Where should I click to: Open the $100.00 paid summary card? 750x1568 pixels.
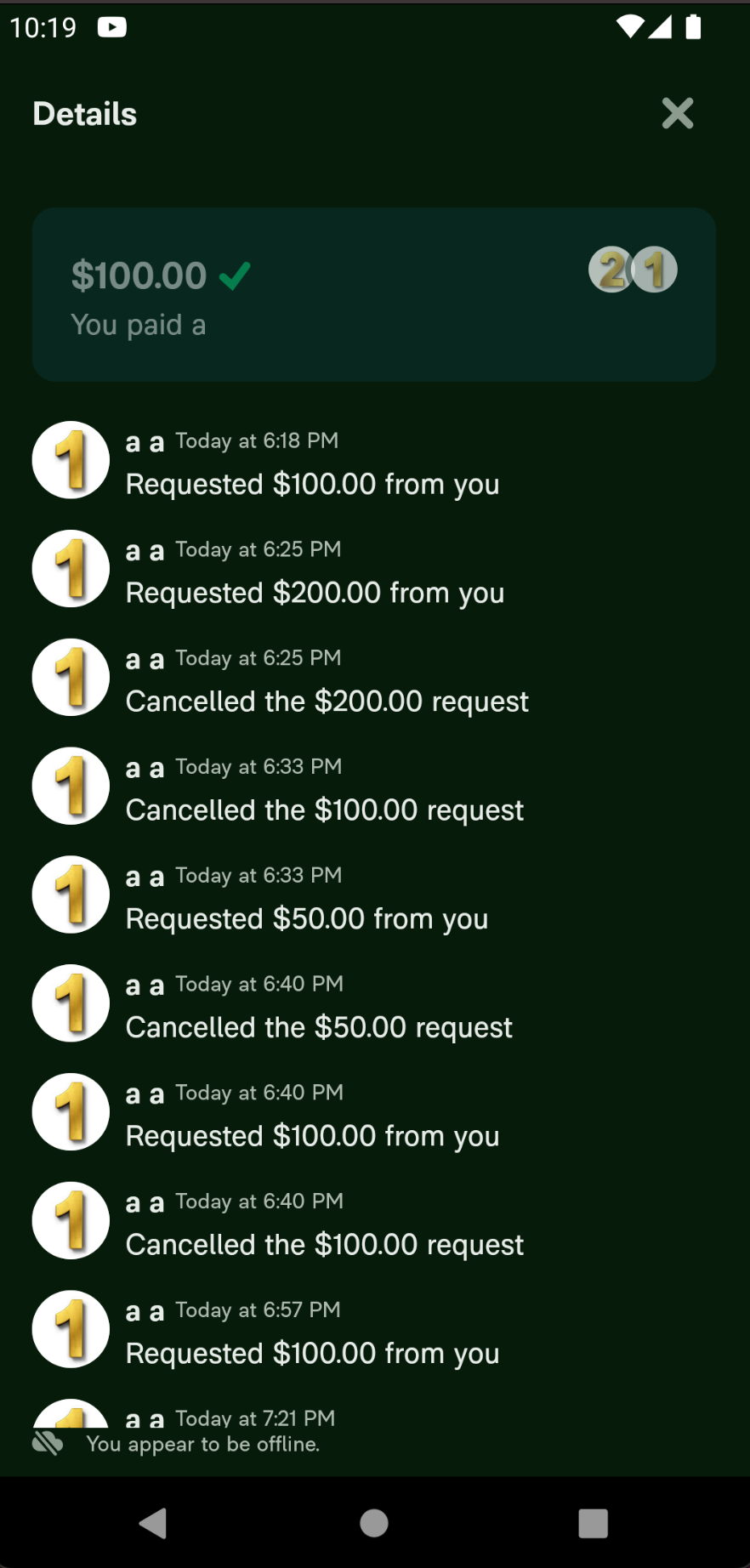click(374, 294)
